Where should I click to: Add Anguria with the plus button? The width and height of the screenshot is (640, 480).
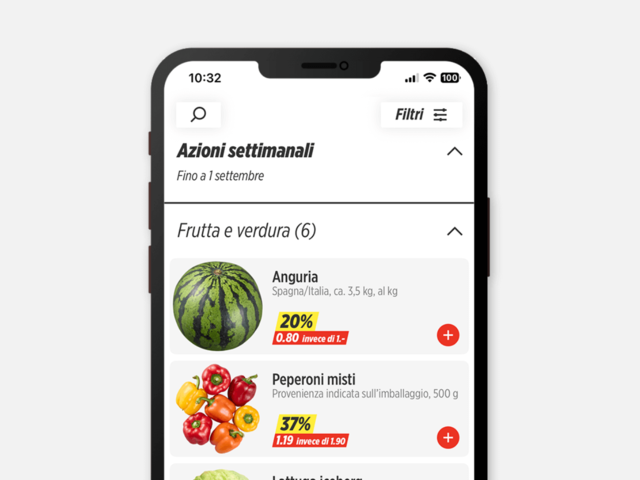click(448, 335)
